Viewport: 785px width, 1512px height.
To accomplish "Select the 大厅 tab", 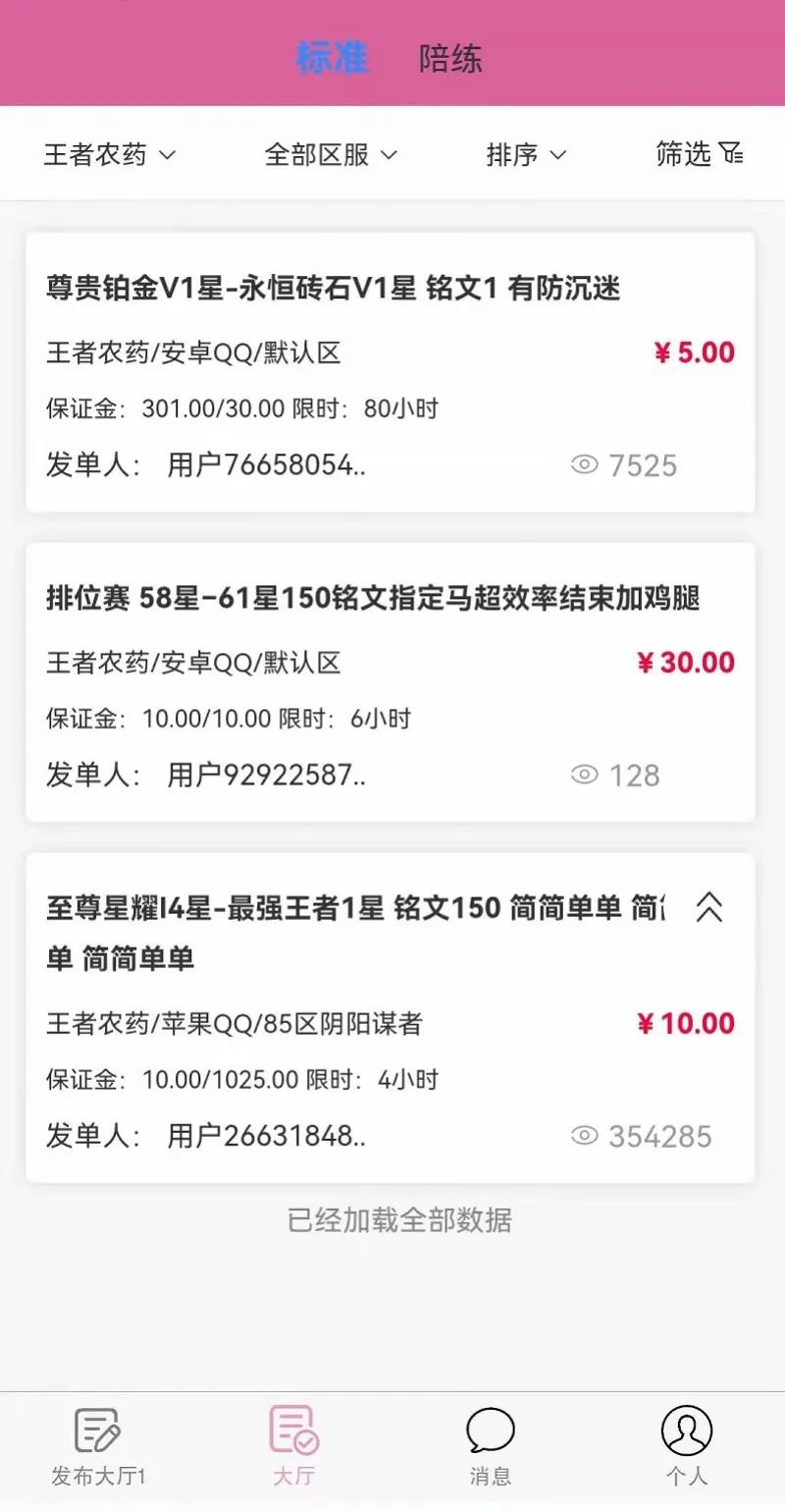I will click(x=294, y=1445).
